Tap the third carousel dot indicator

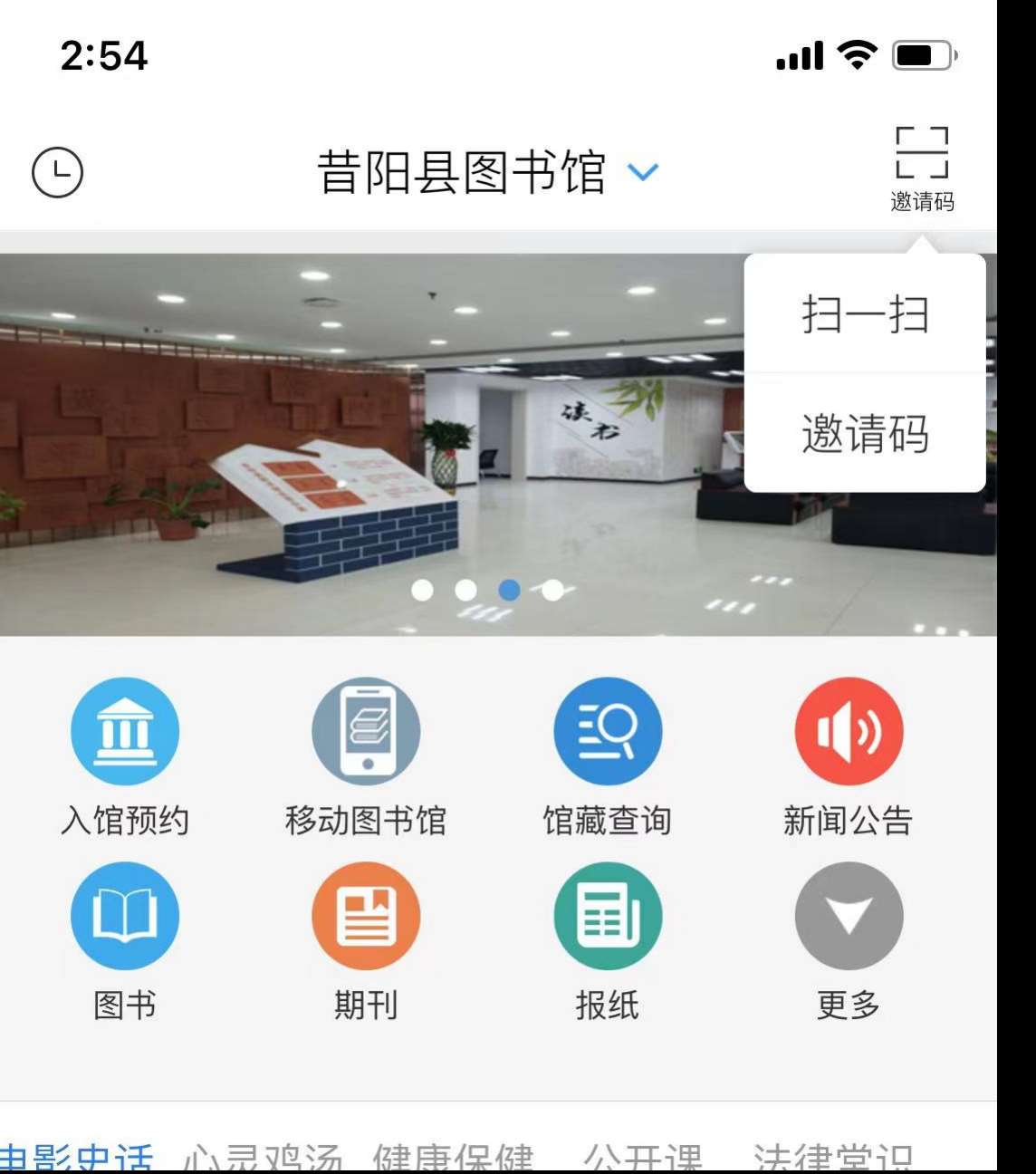(x=510, y=590)
